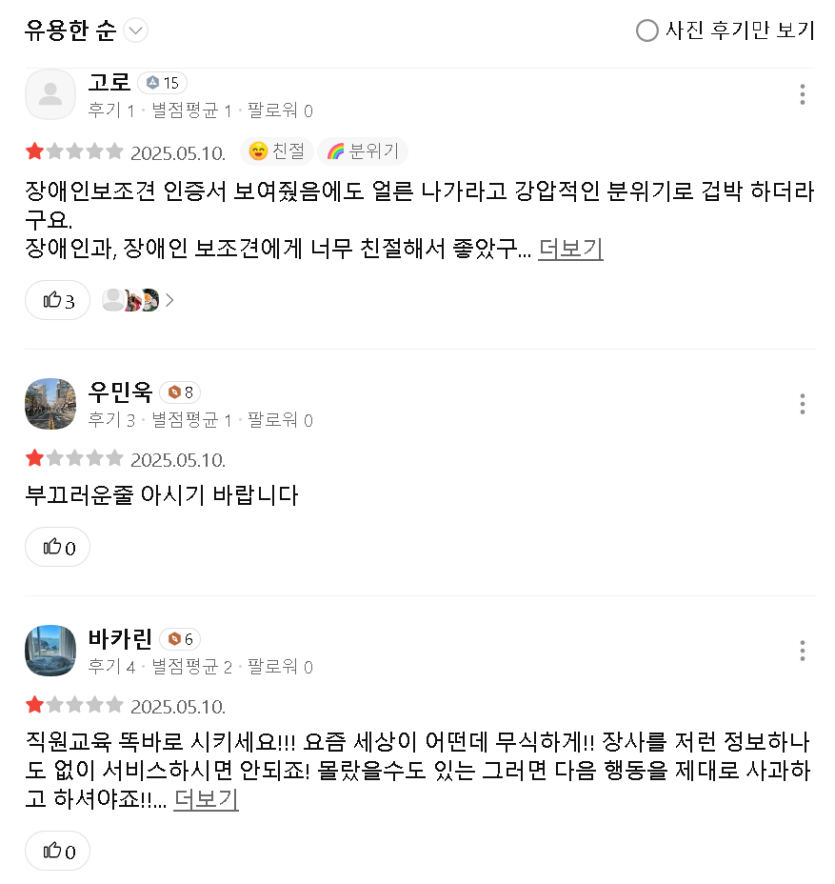Like 우민욱's review
The height and width of the screenshot is (884, 835).
58,547
